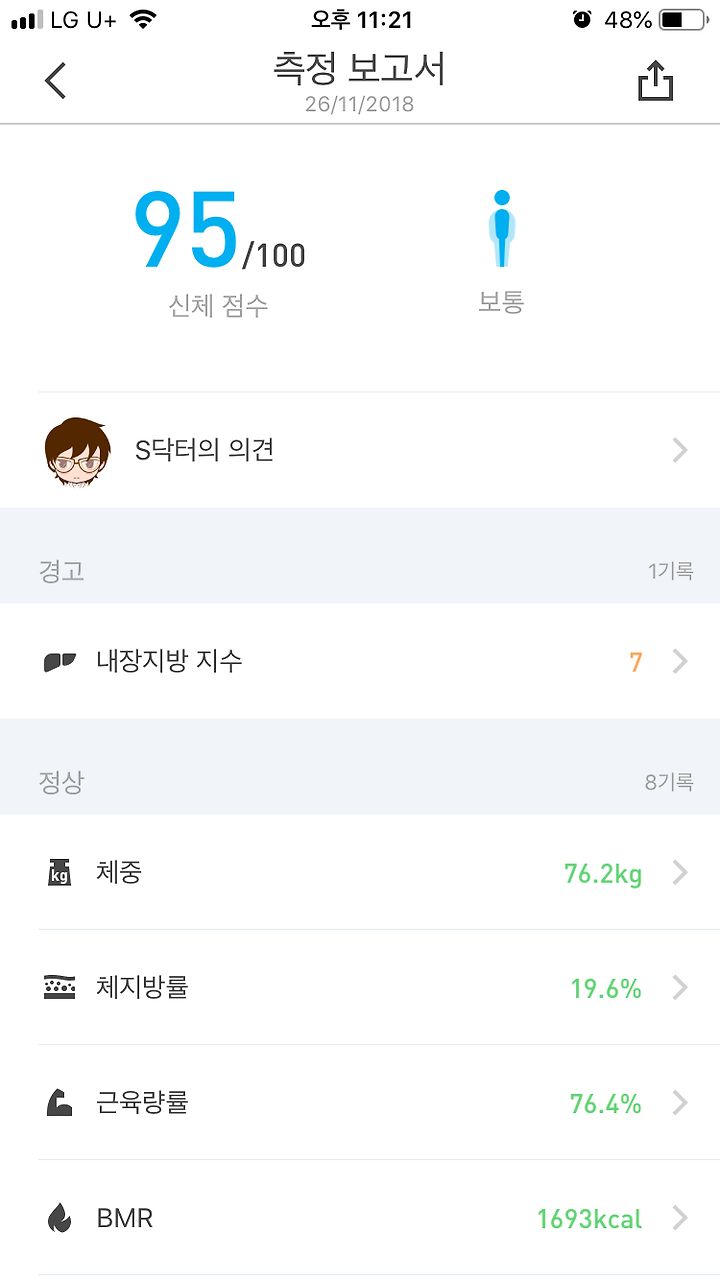Open the 근육량률 row
This screenshot has width=720, height=1280.
click(360, 1103)
